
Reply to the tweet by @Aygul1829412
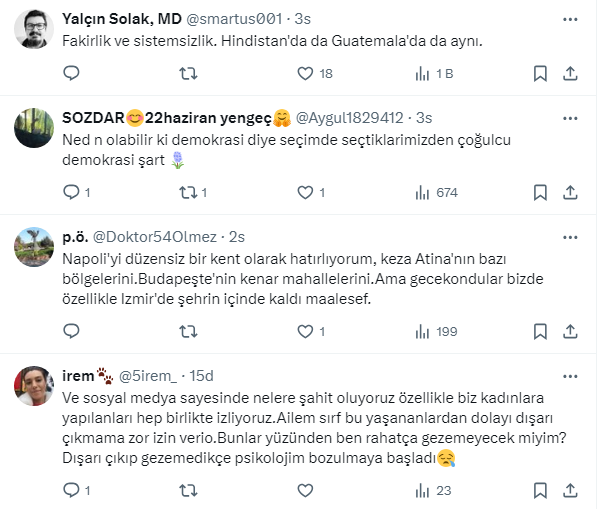[x=70, y=191]
